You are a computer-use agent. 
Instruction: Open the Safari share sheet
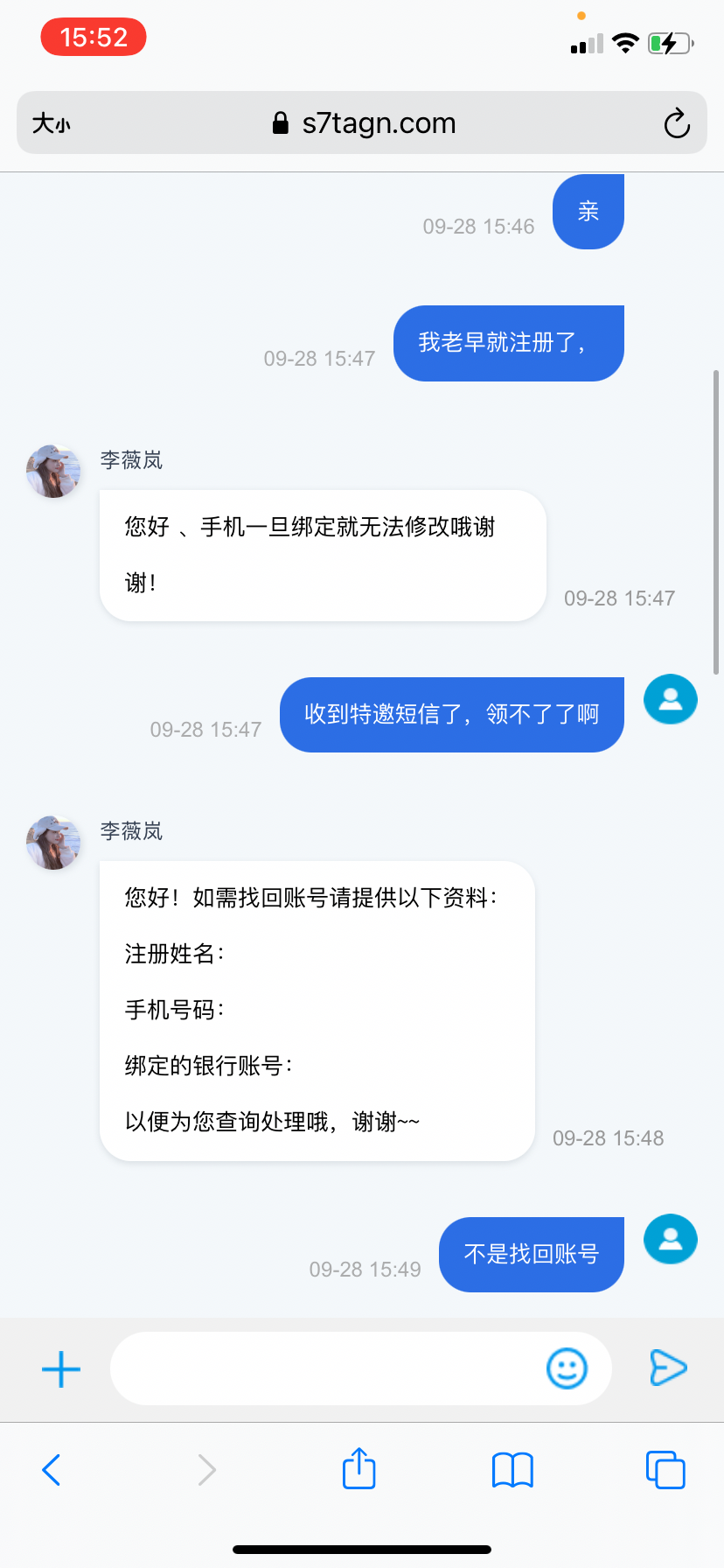point(359,1468)
